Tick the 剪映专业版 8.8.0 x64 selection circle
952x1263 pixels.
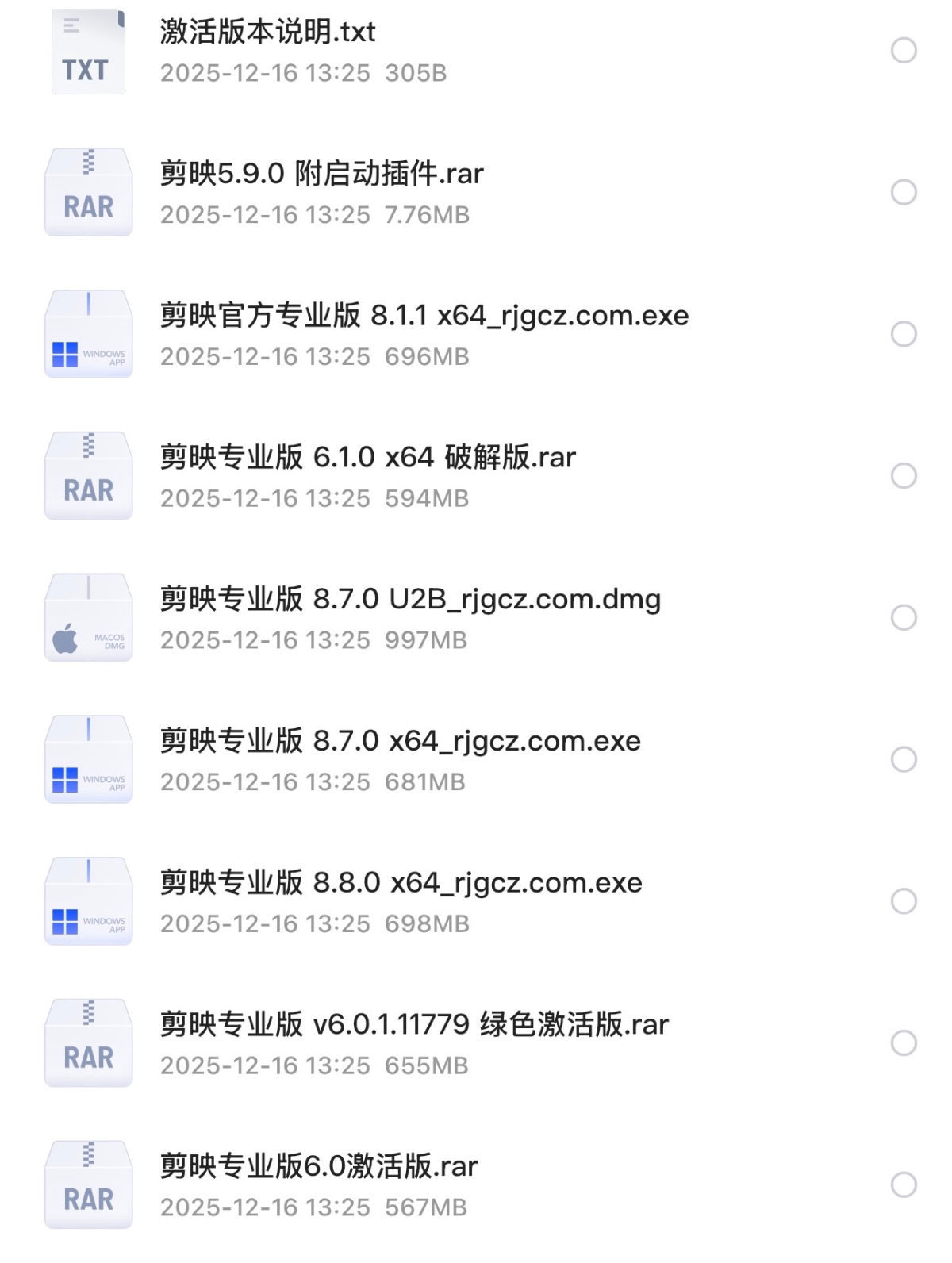[x=904, y=901]
